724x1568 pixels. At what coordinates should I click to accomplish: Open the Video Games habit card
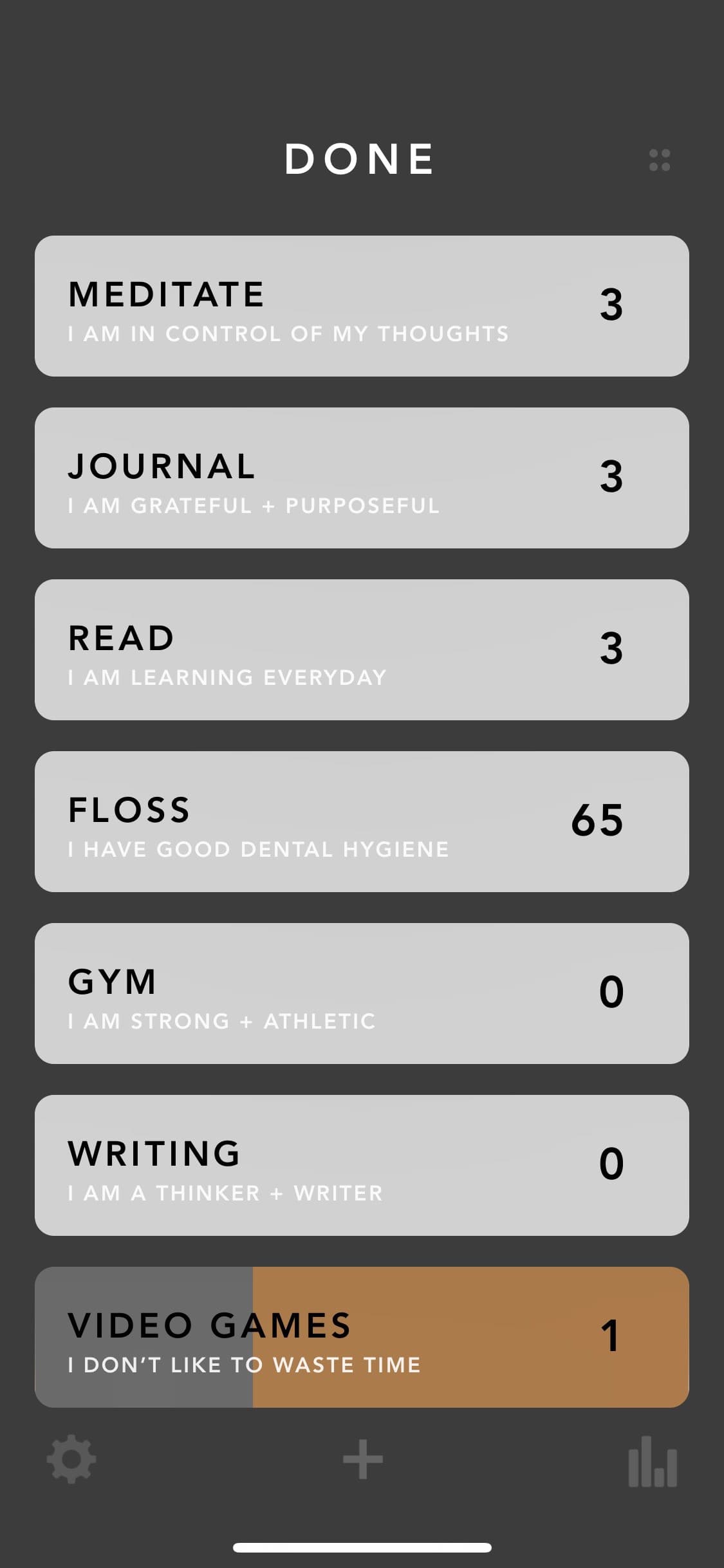coord(362,1337)
